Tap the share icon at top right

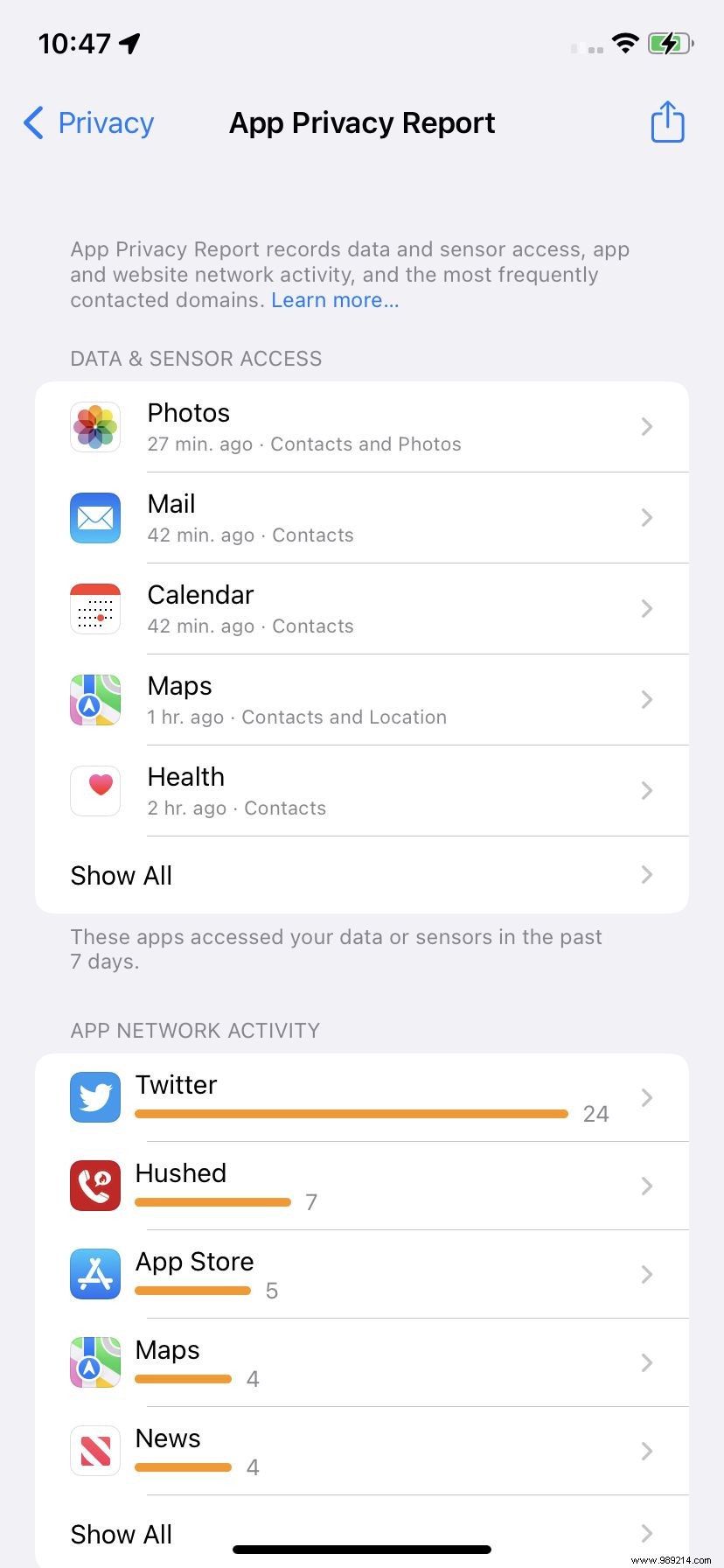click(667, 122)
